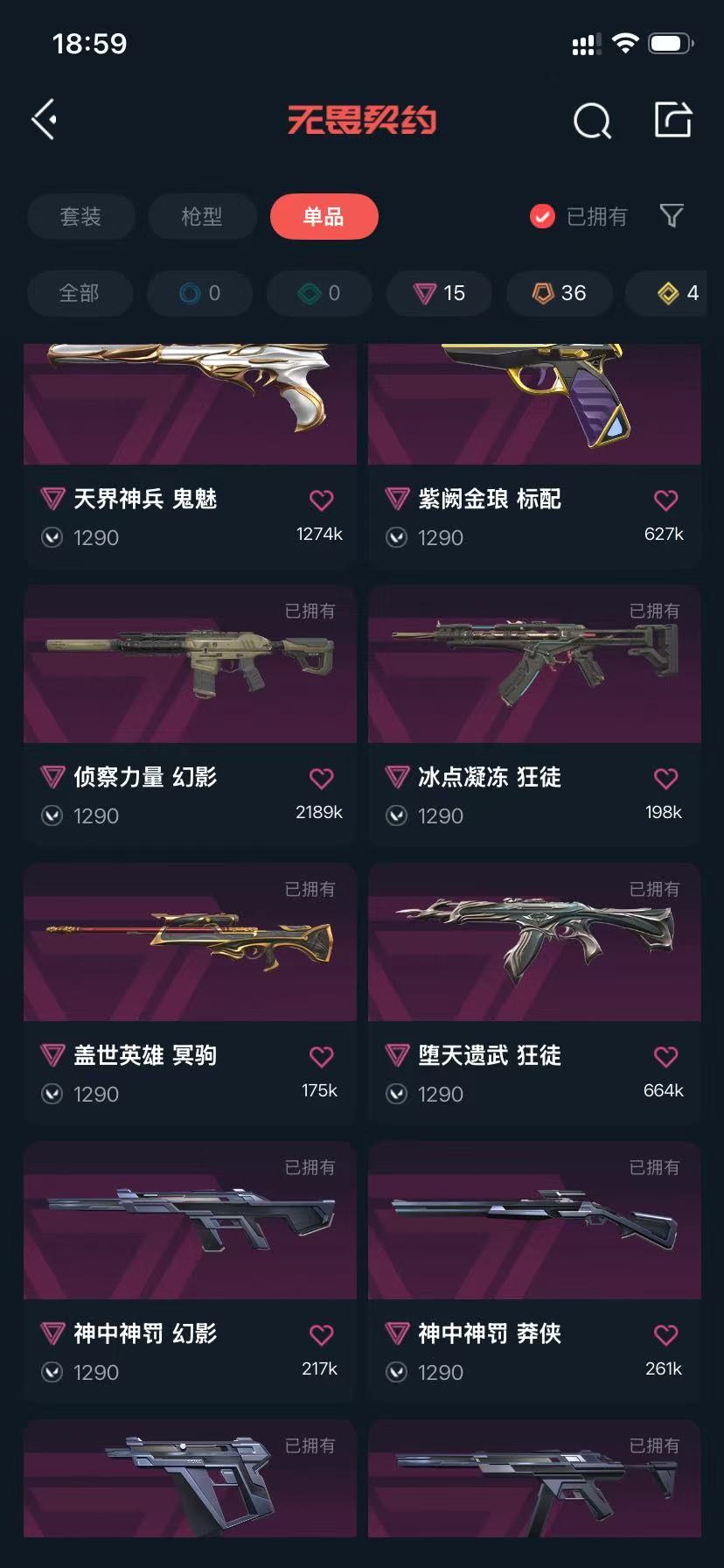Screen dimensions: 724x1568
Task: Filter by the tier chip showing 15
Action: tap(439, 293)
